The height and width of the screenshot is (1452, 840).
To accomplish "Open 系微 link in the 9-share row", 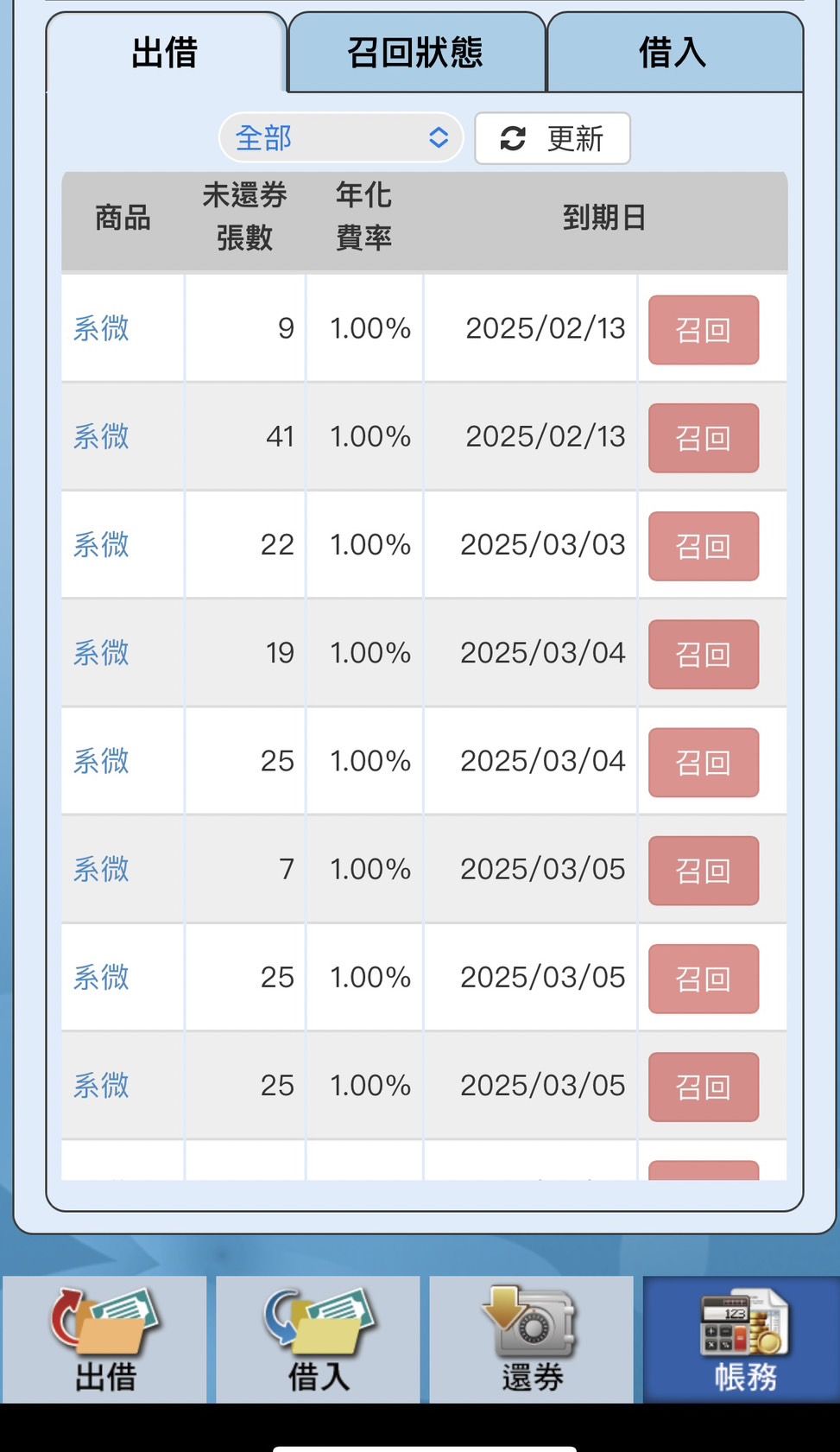I will coord(101,328).
